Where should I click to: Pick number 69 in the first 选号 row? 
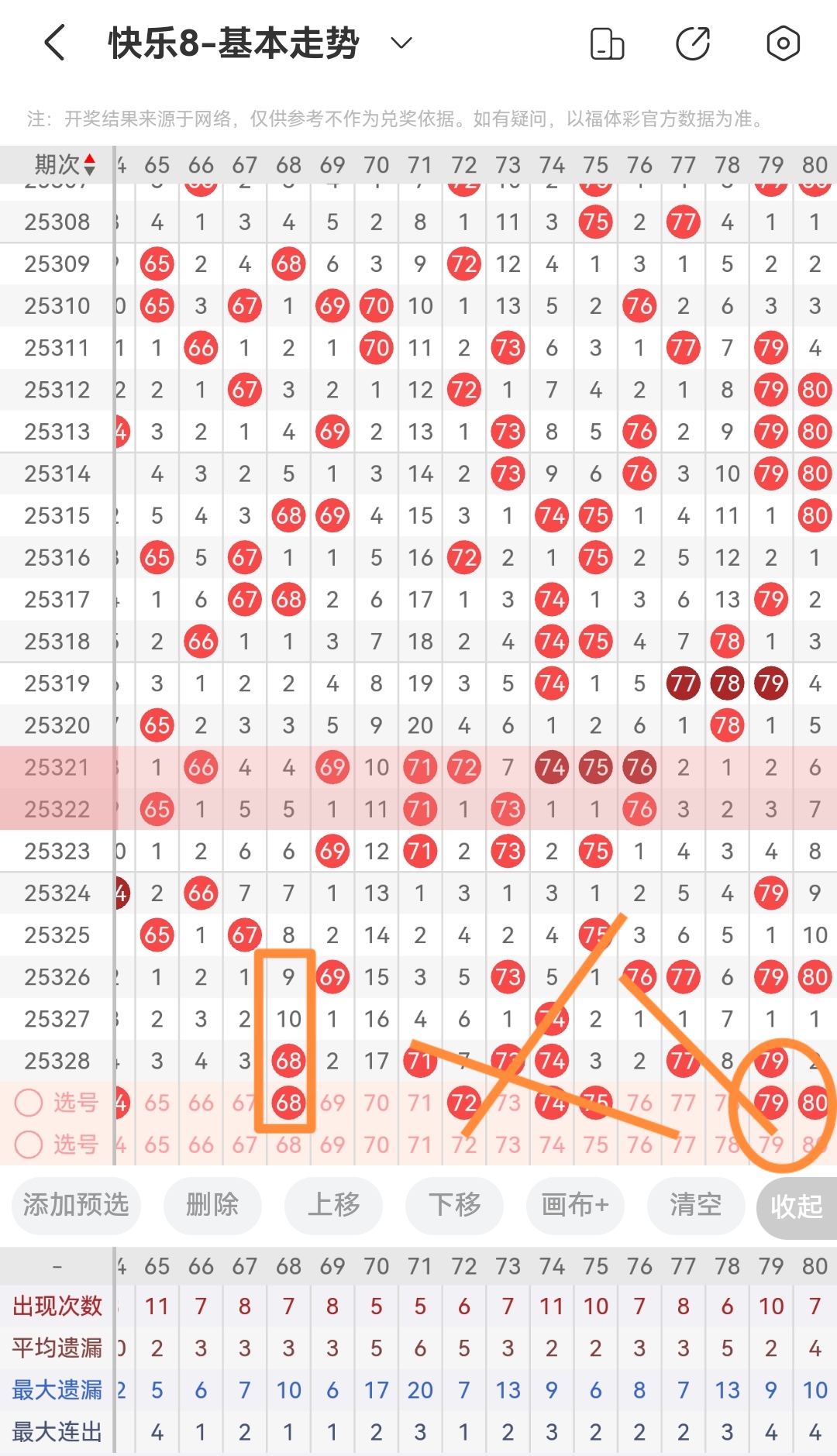click(332, 1102)
